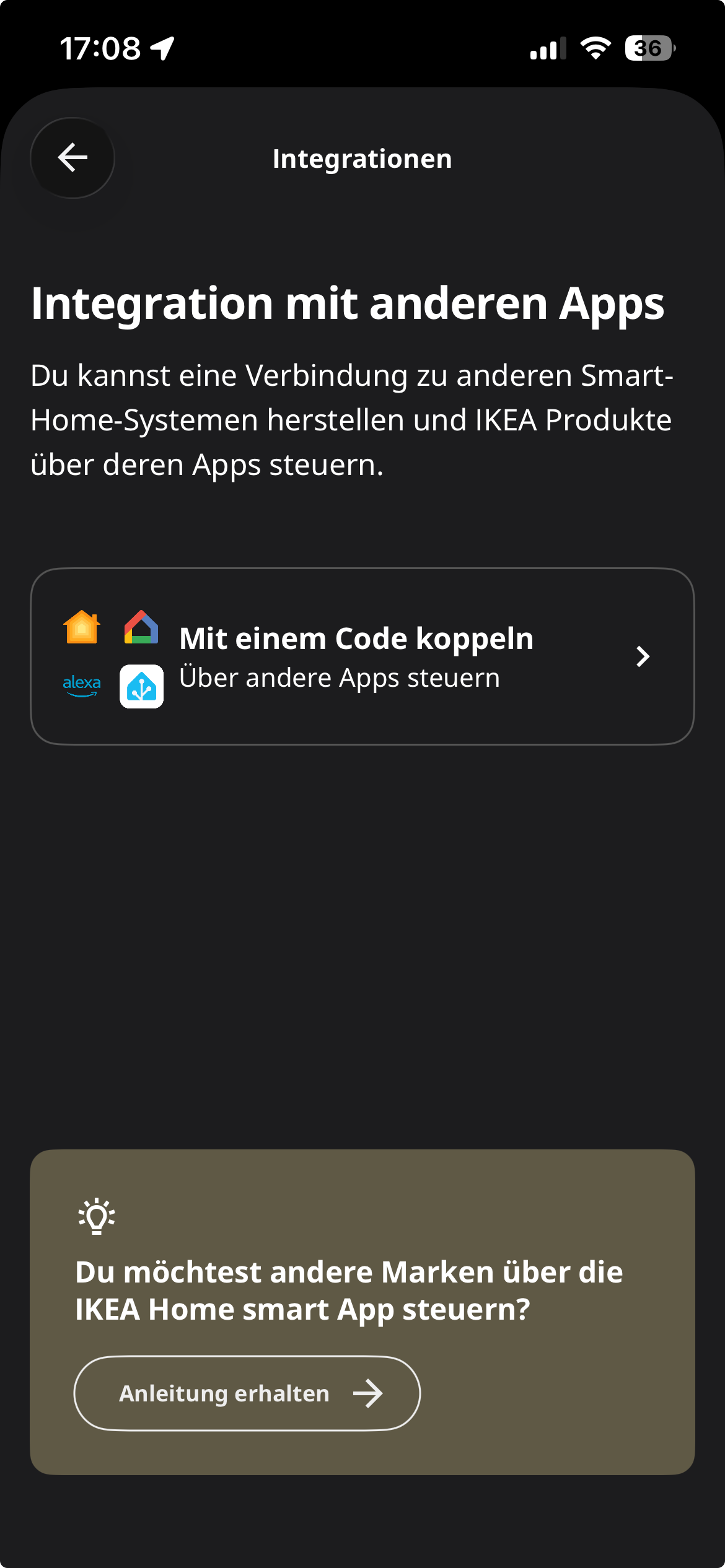725x1568 pixels.
Task: Click the Amazon Alexa logo
Action: tap(81, 684)
